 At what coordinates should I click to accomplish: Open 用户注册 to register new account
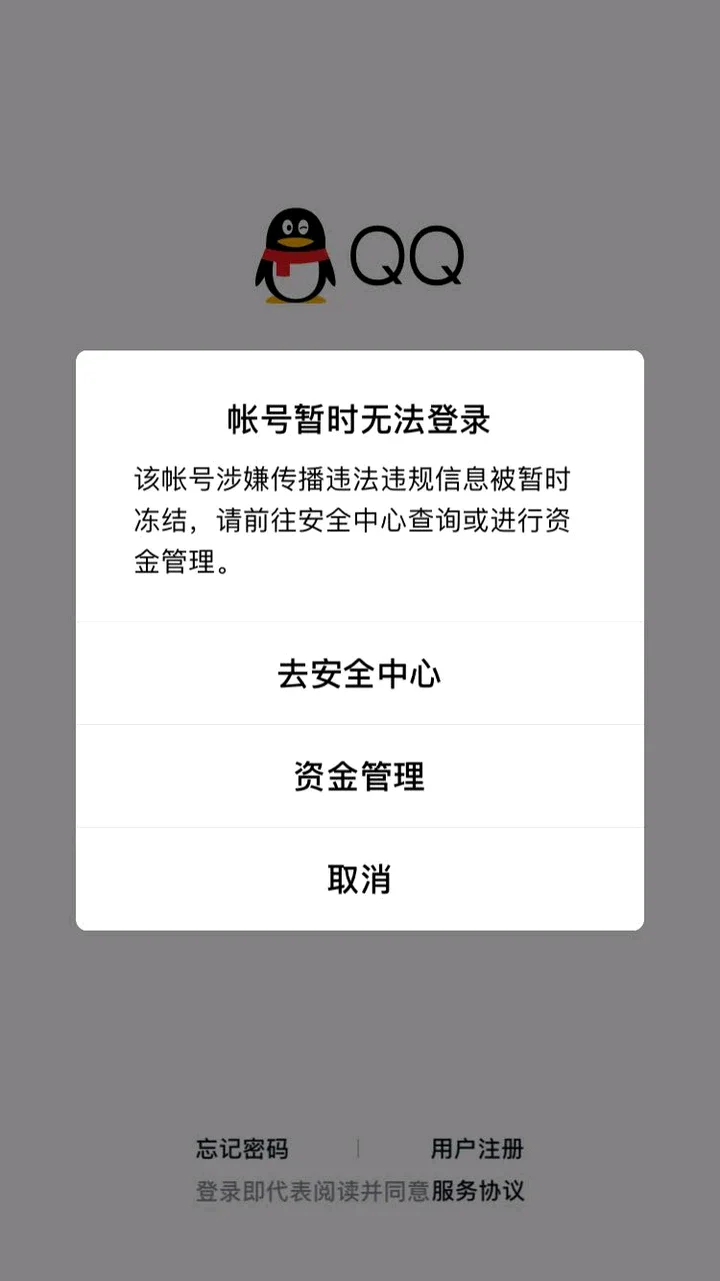click(x=477, y=1150)
